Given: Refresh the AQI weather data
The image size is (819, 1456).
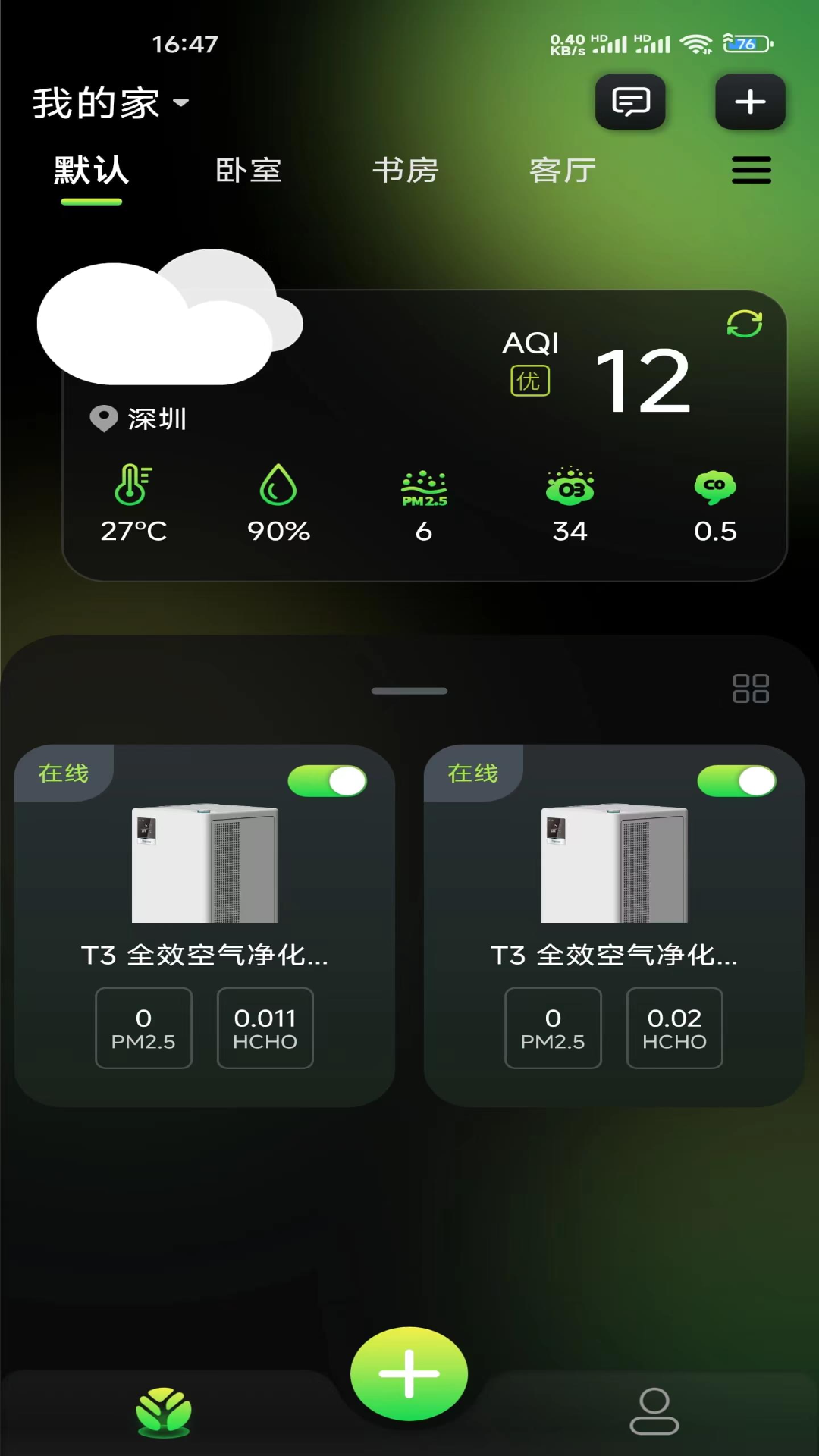Looking at the screenshot, I should (x=744, y=324).
